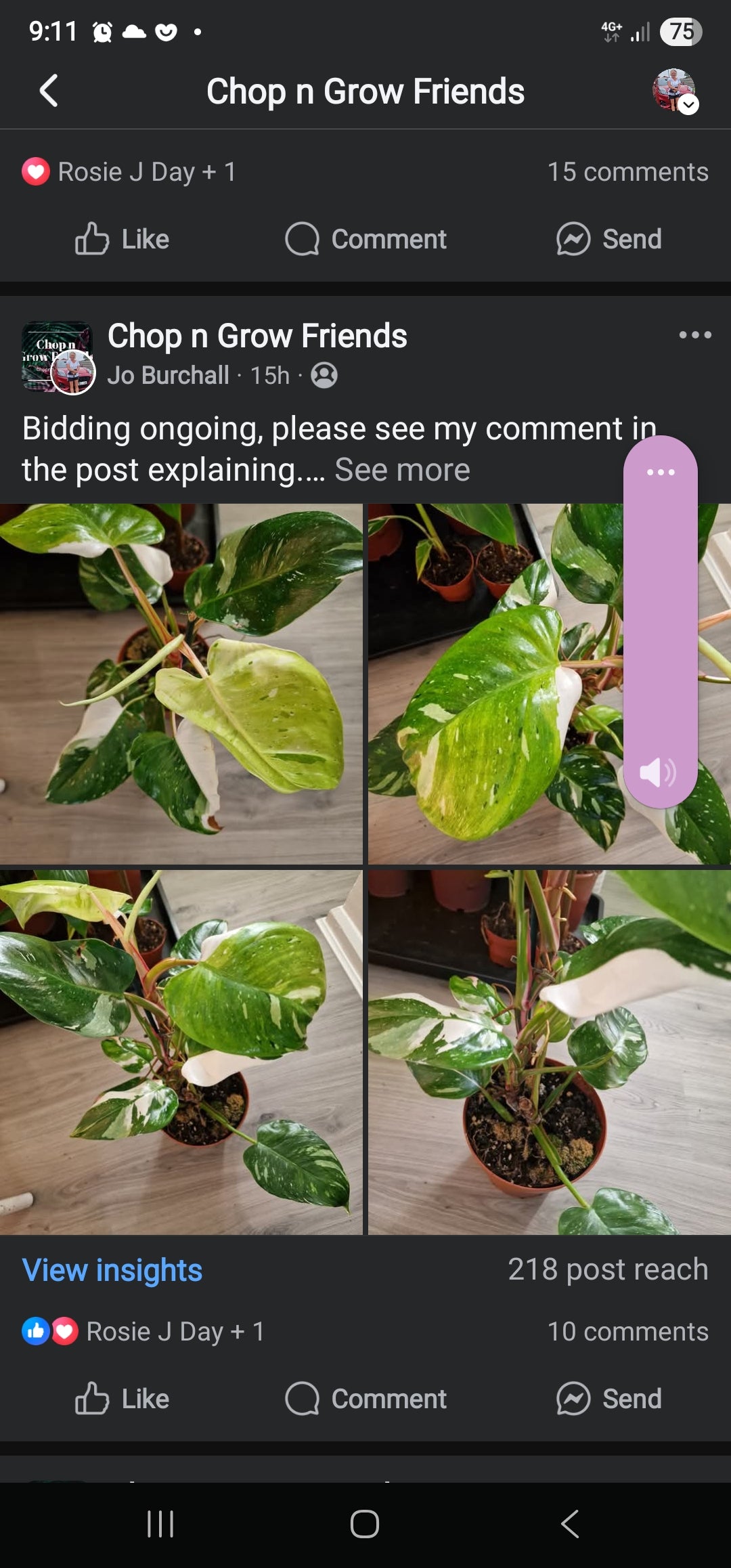Viewport: 731px width, 1568px height.
Task: Go to the home screen via the system home button
Action: click(x=365, y=1524)
